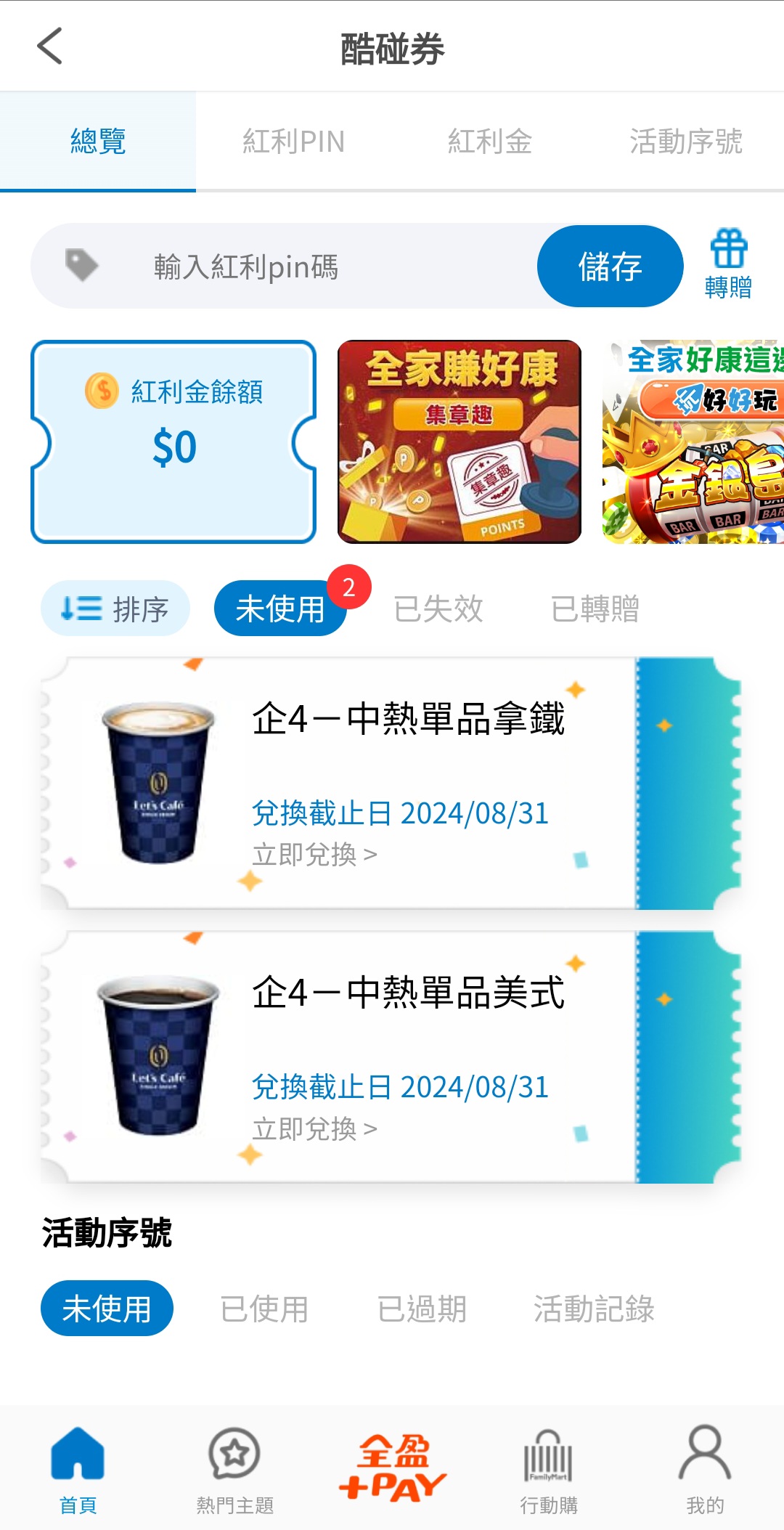Redeem the 企4－中熱單品美式 coupon now
The width and height of the screenshot is (784, 1530).
[x=314, y=1128]
